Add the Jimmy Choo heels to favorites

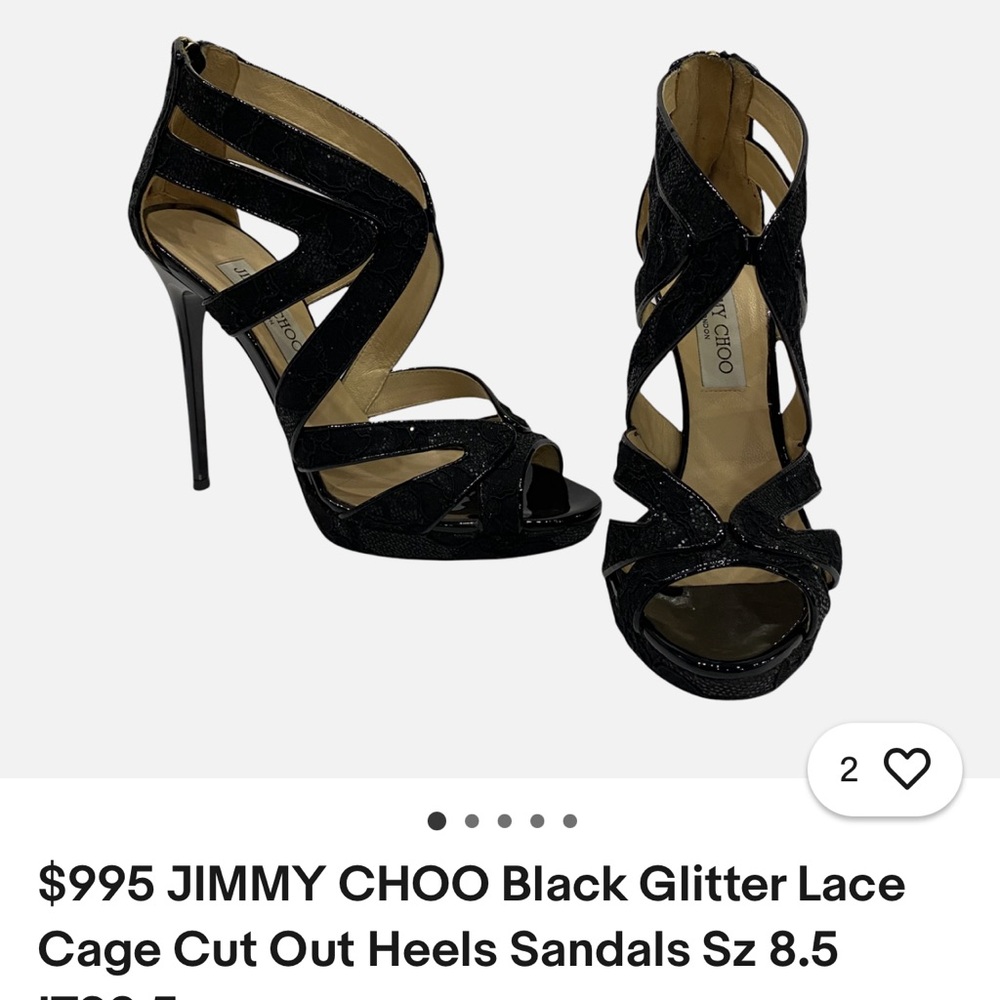click(x=885, y=769)
